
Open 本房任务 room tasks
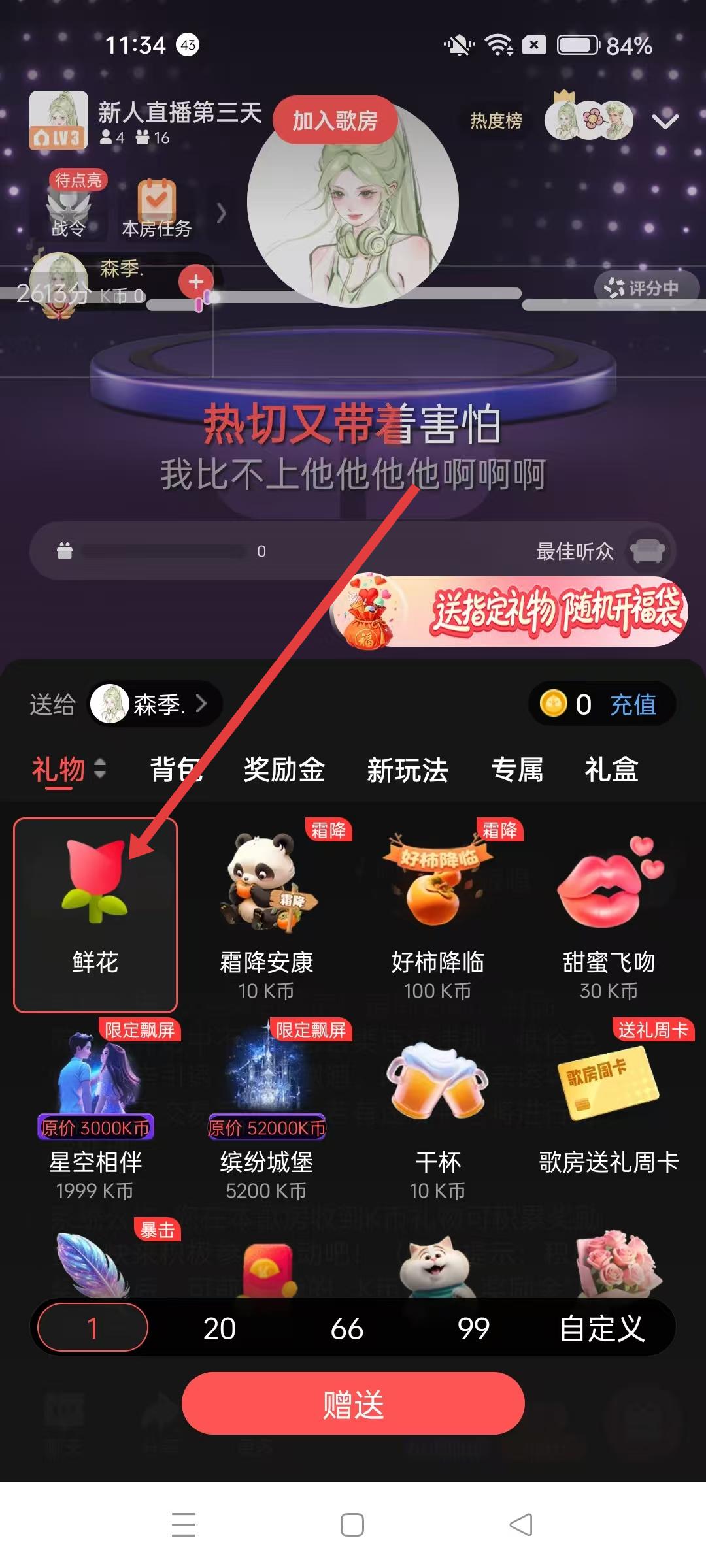tap(156, 209)
